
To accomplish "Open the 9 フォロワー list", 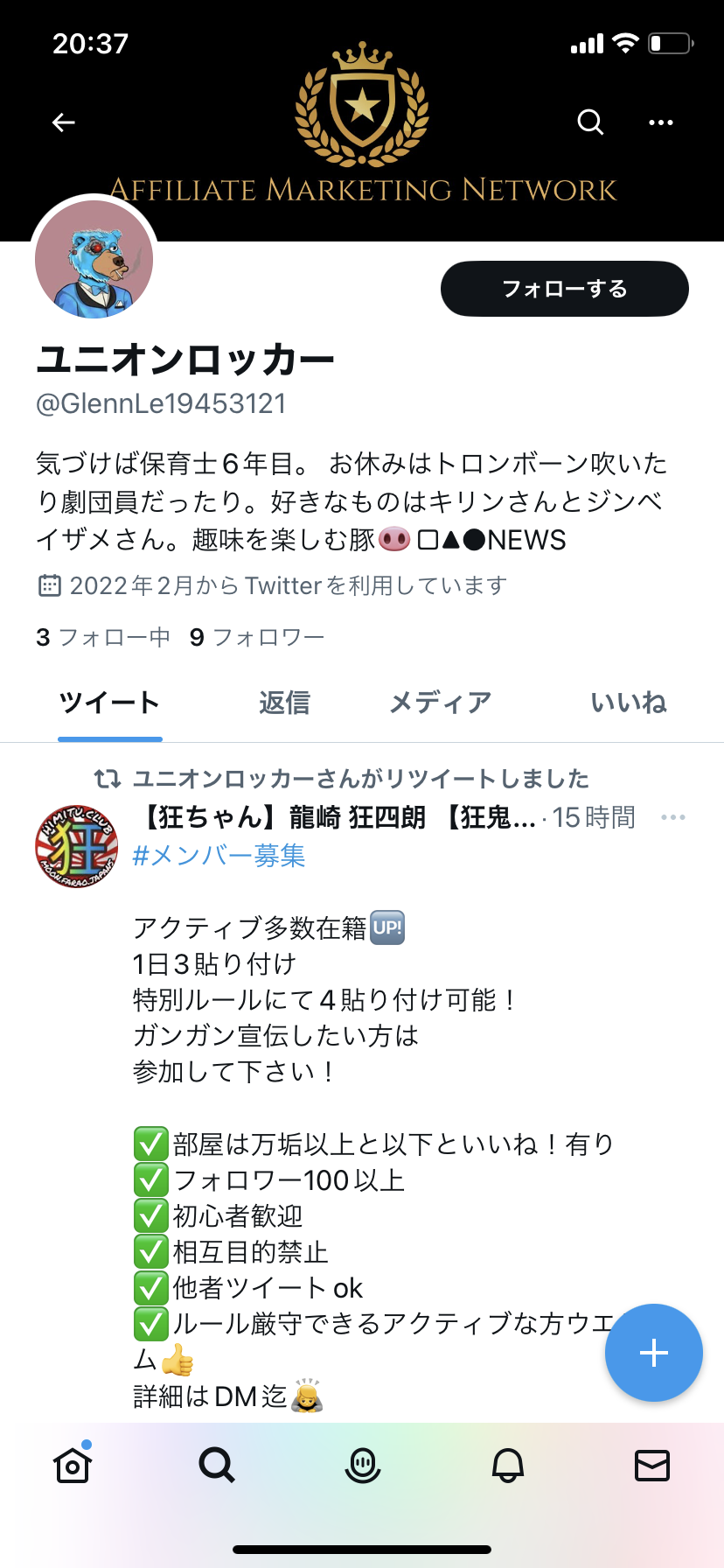I will [257, 637].
